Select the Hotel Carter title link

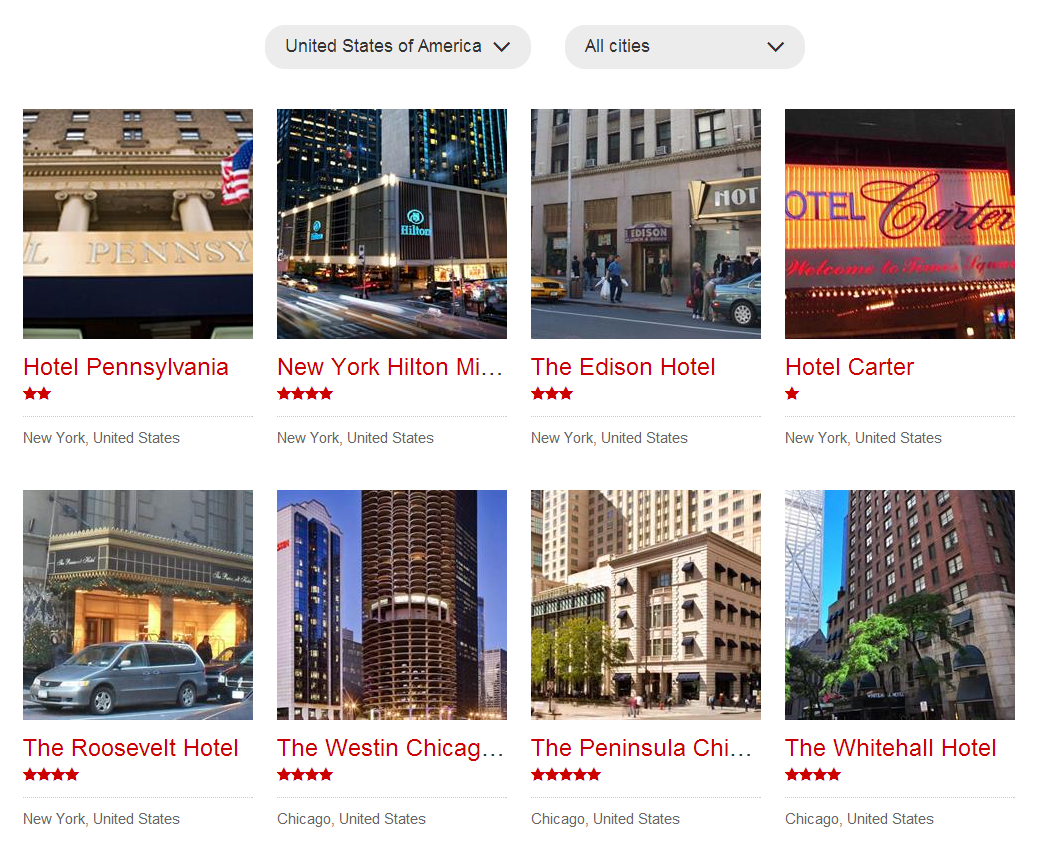tap(849, 367)
